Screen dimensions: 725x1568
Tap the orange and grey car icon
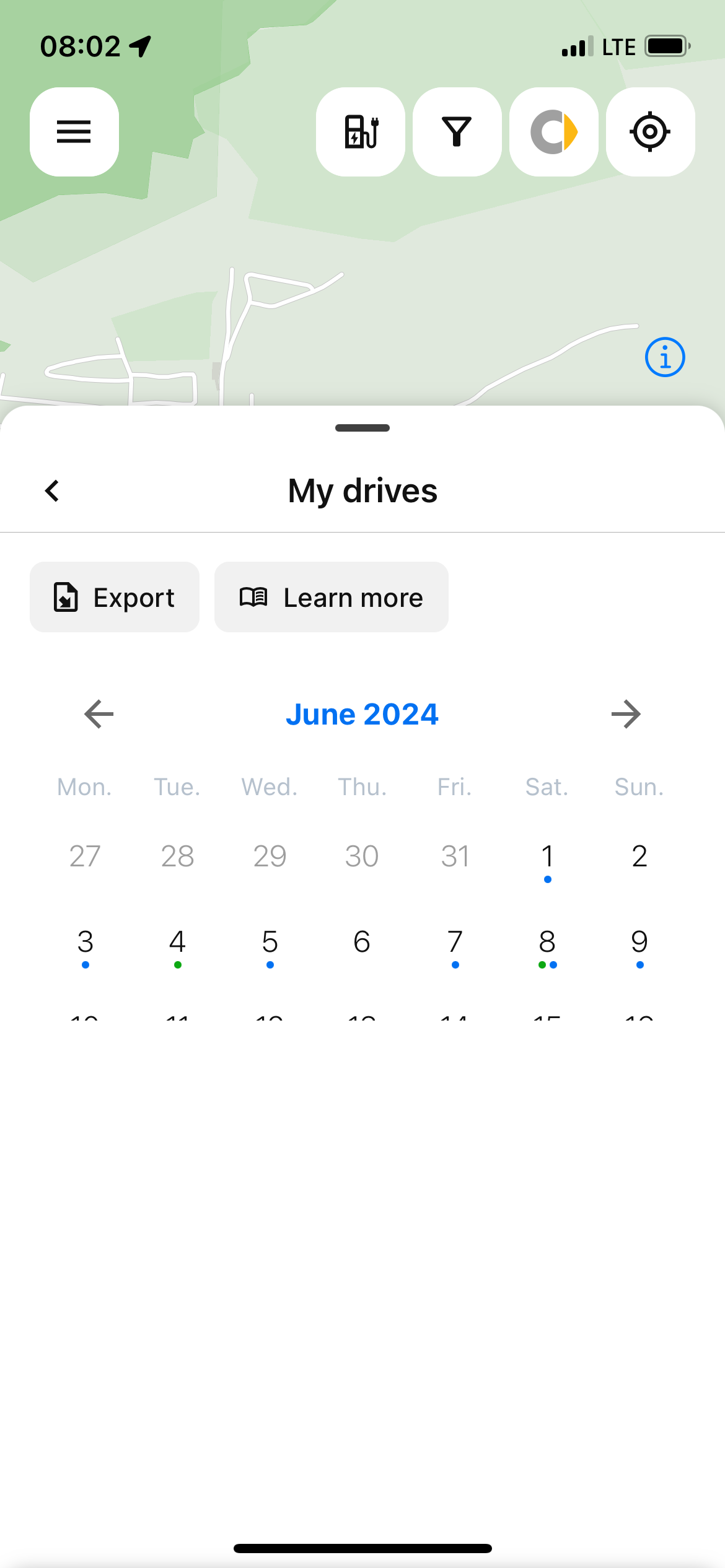554,132
